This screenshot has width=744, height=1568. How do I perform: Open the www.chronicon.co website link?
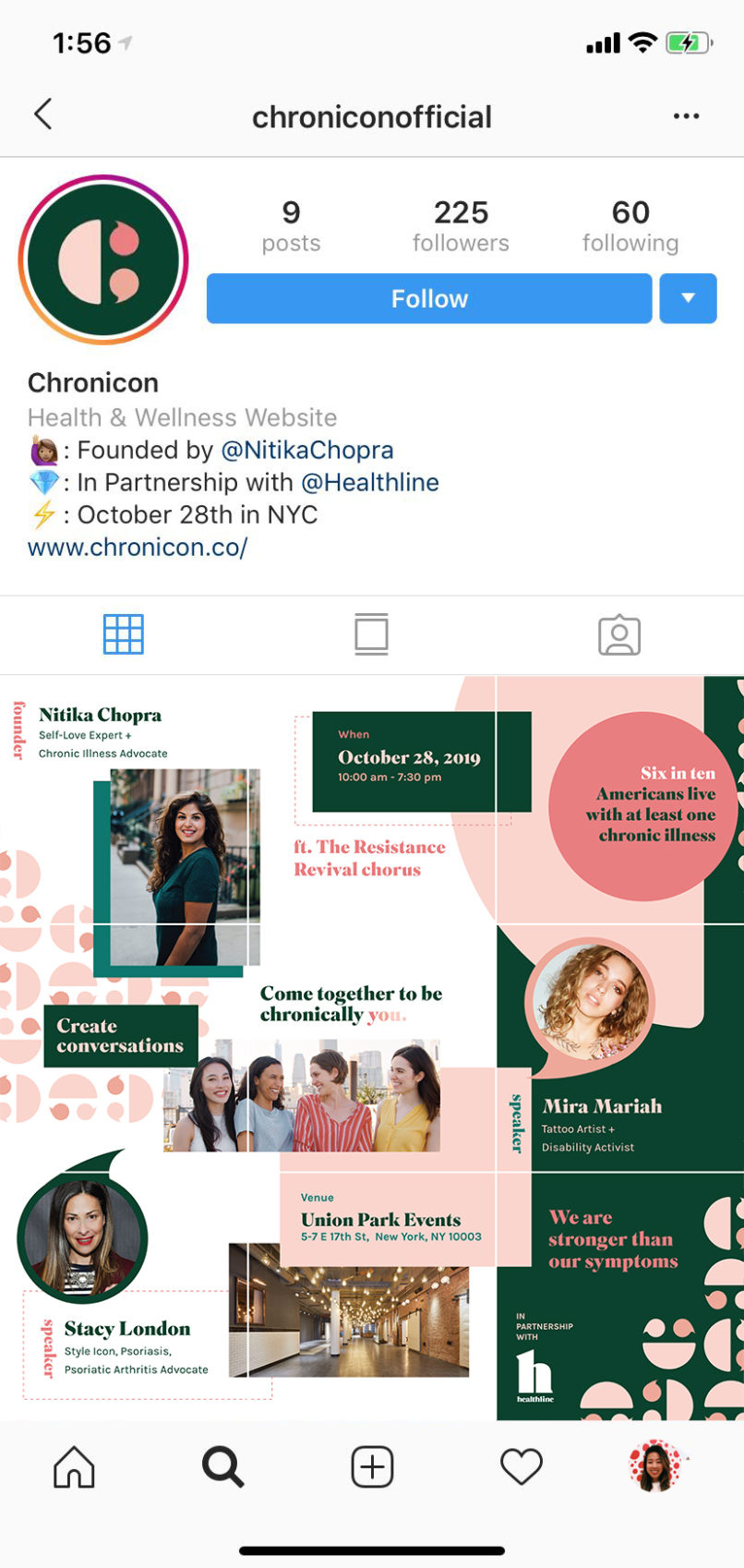pyautogui.click(x=138, y=548)
